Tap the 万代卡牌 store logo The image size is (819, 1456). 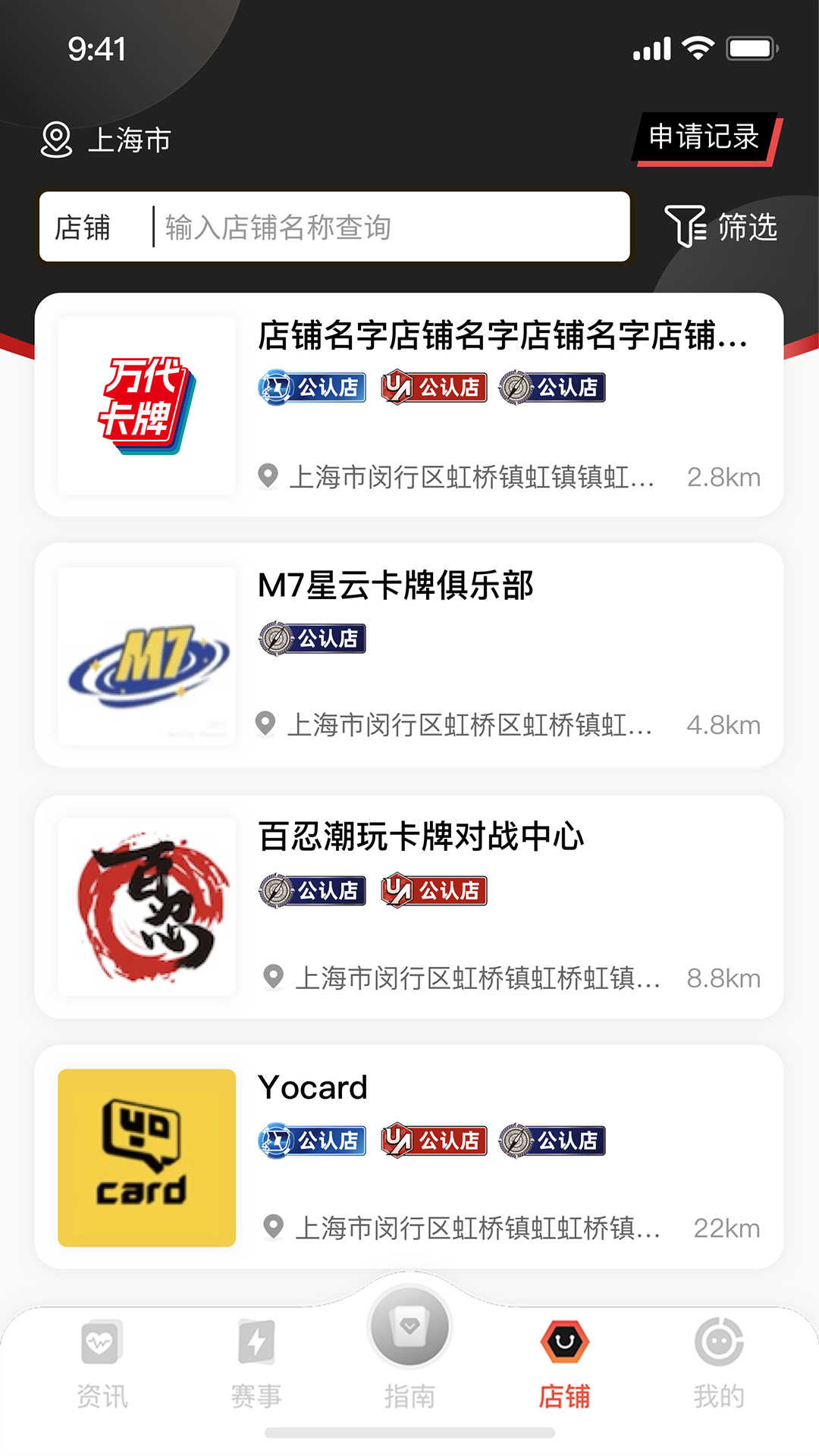146,406
